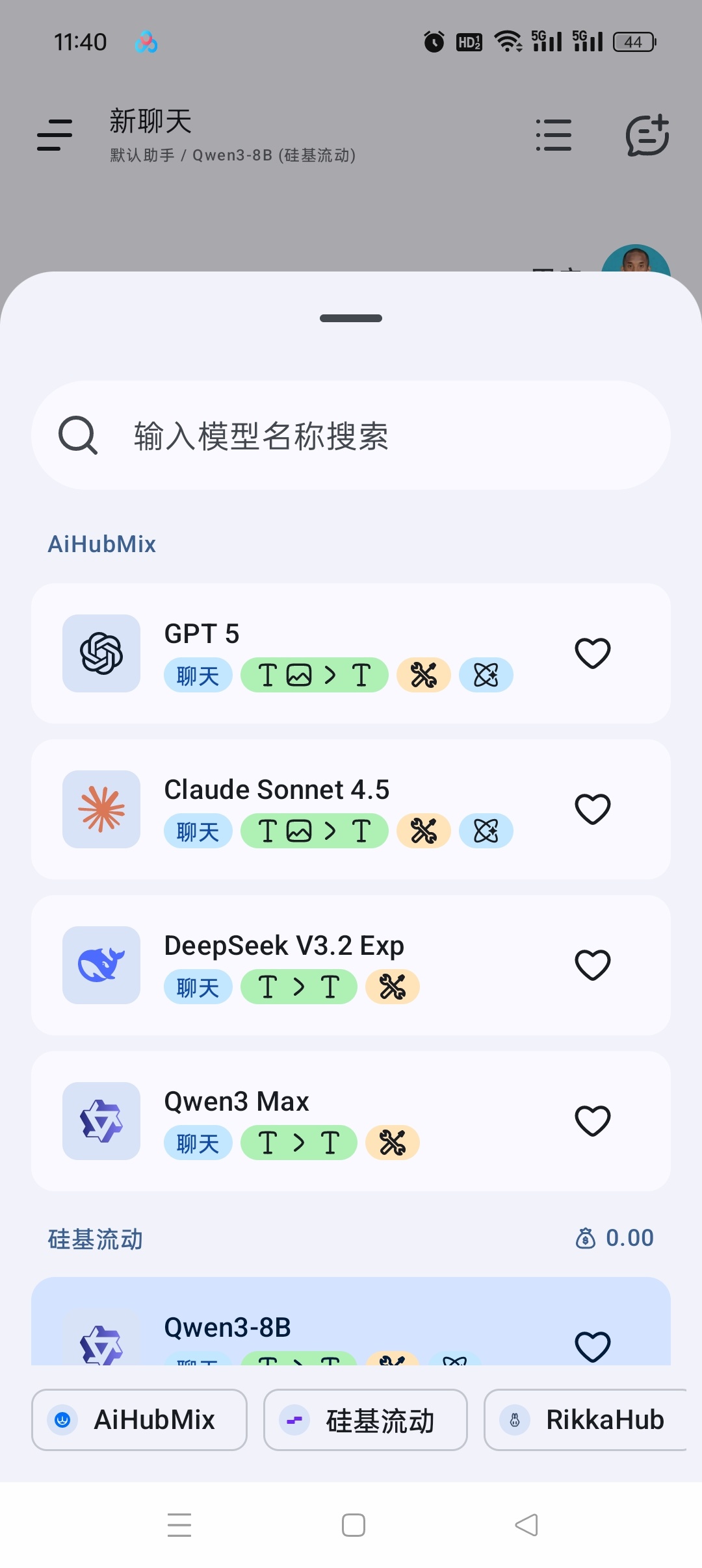702x1568 pixels.
Task: Start a new chat via top-right icon
Action: pos(648,134)
